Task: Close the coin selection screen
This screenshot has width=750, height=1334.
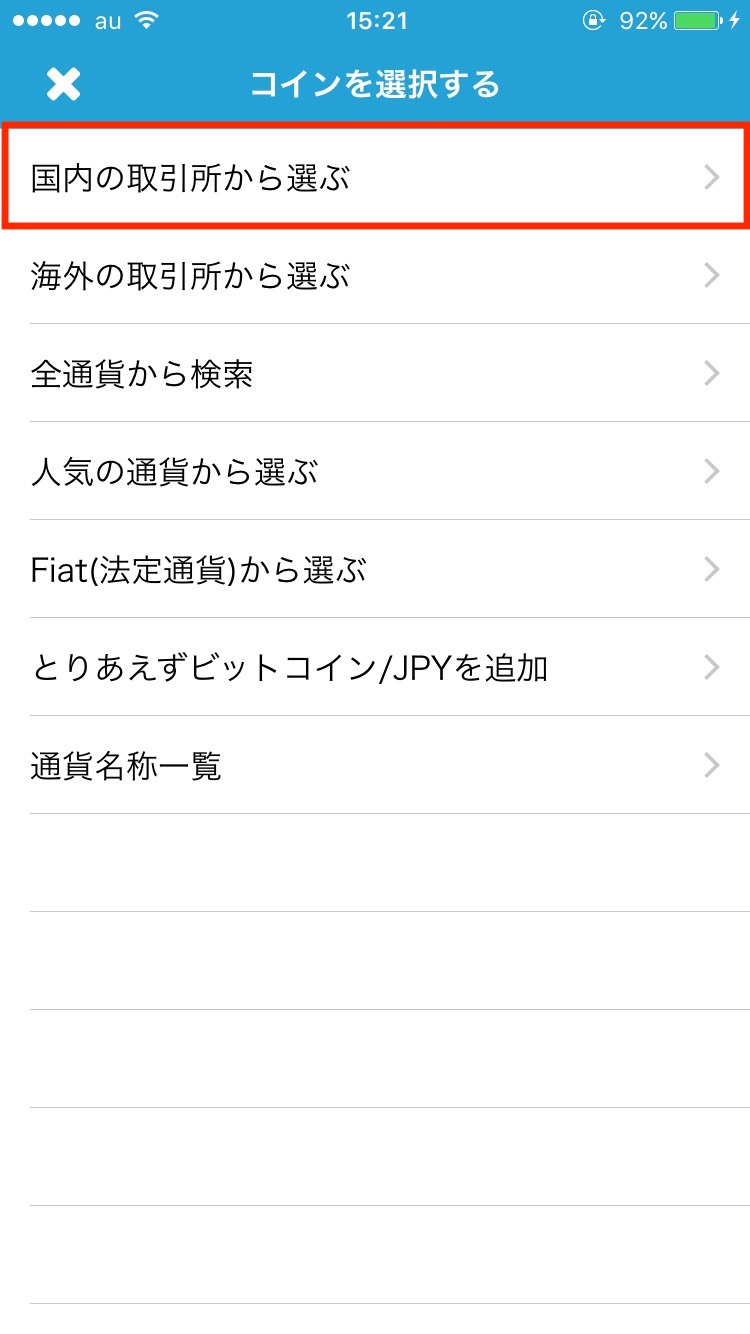Action: 63,84
